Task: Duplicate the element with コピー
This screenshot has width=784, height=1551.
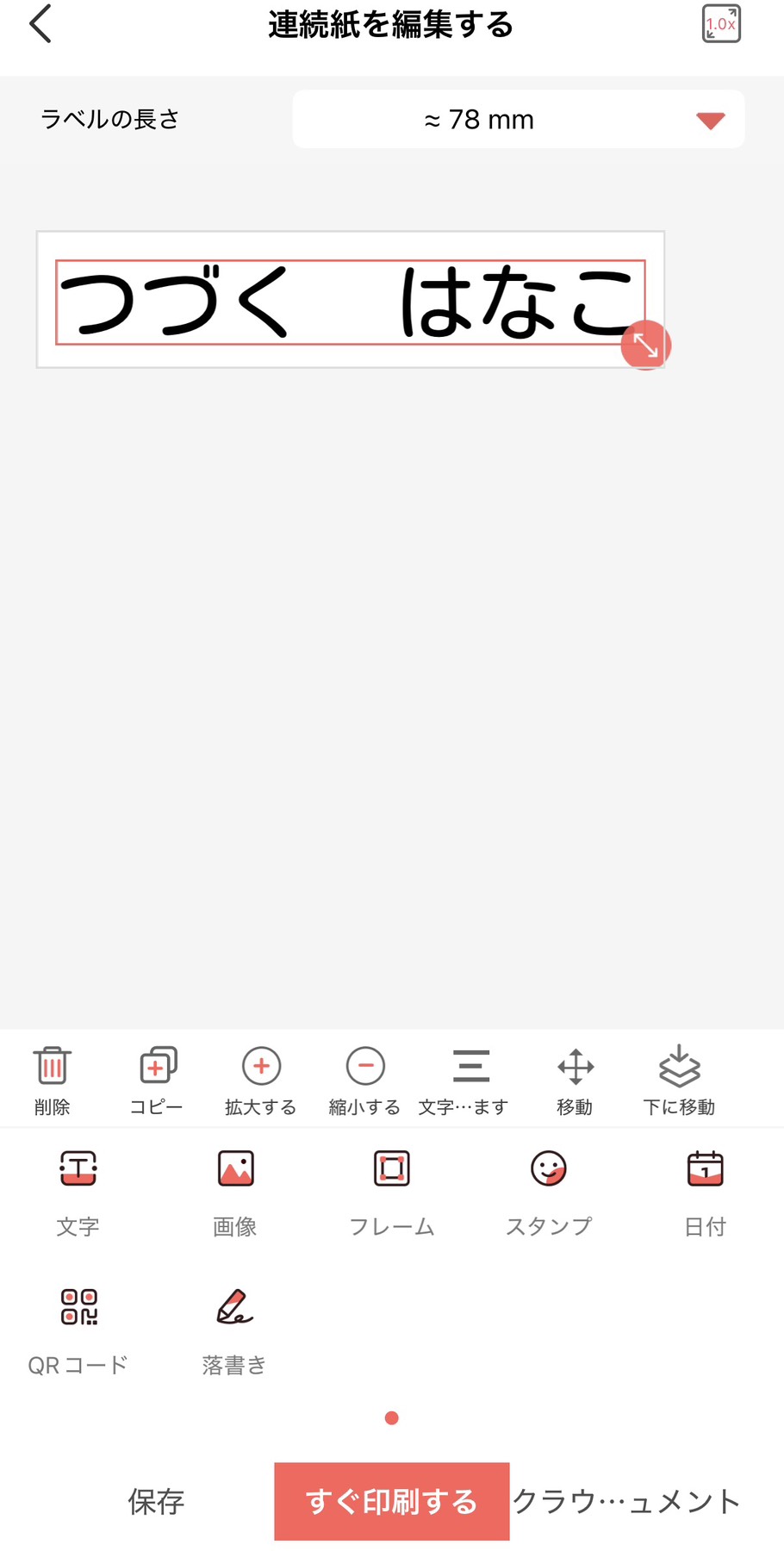Action: pyautogui.click(x=157, y=1079)
